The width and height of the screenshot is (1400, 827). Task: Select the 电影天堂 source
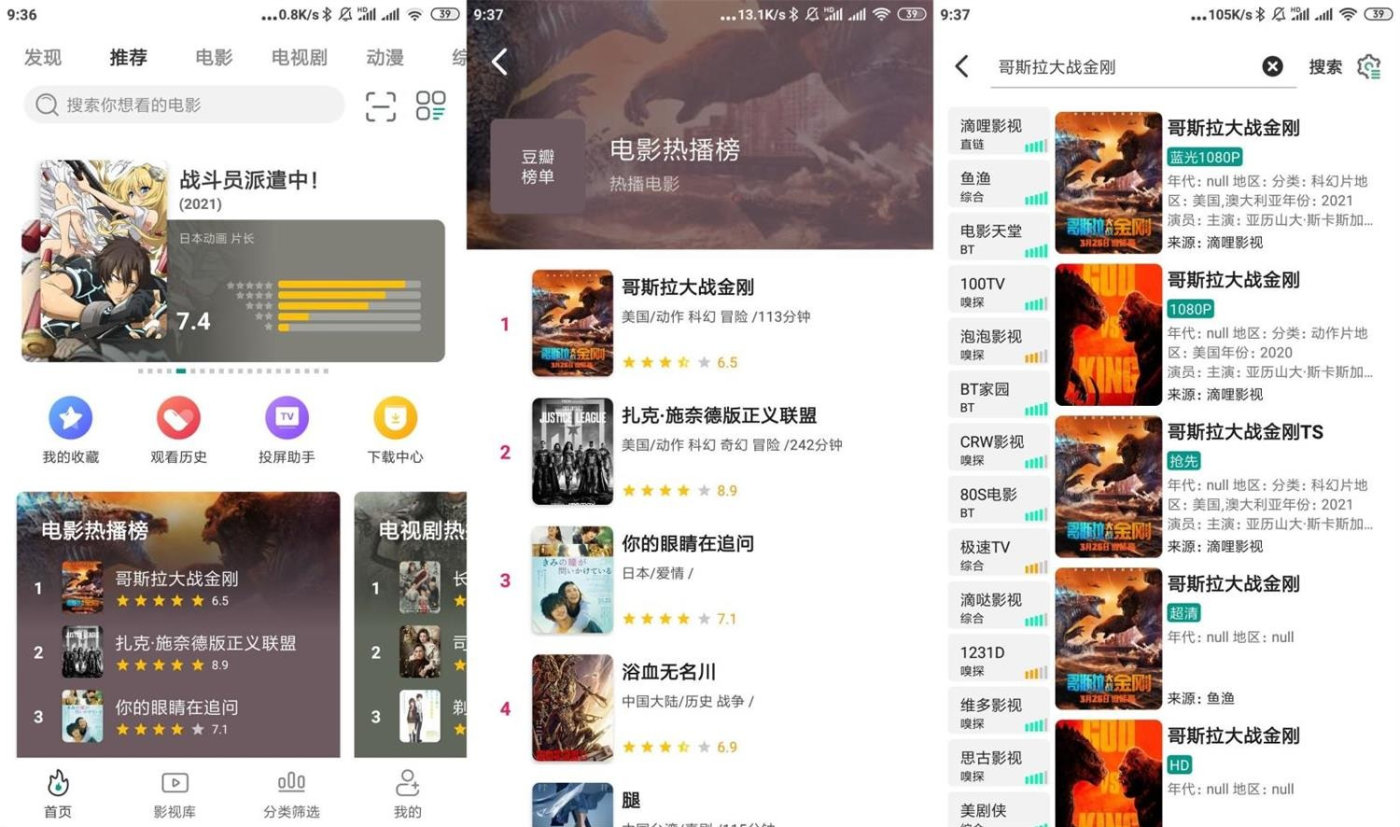998,238
